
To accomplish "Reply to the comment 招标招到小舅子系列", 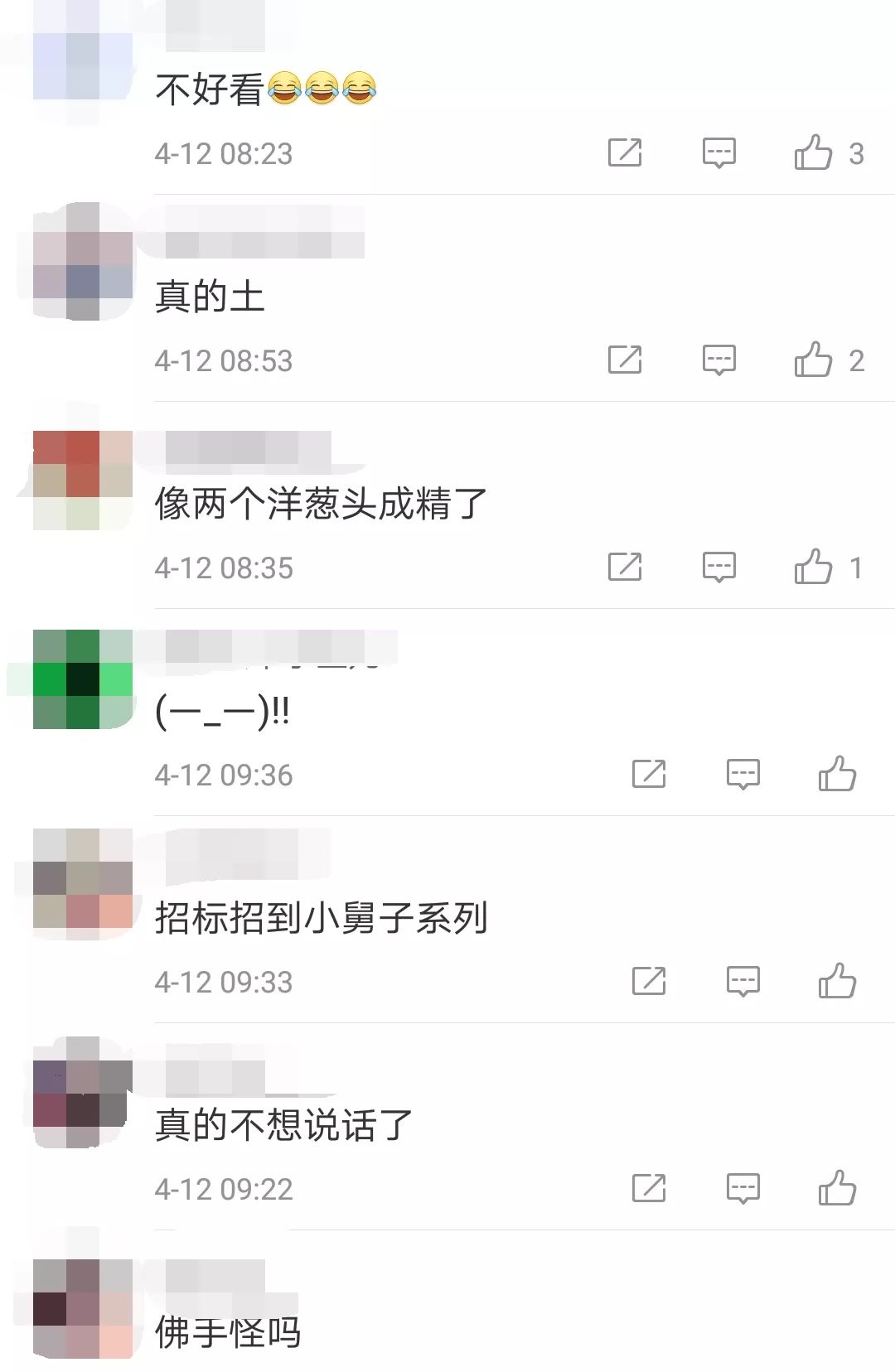I will tap(743, 982).
